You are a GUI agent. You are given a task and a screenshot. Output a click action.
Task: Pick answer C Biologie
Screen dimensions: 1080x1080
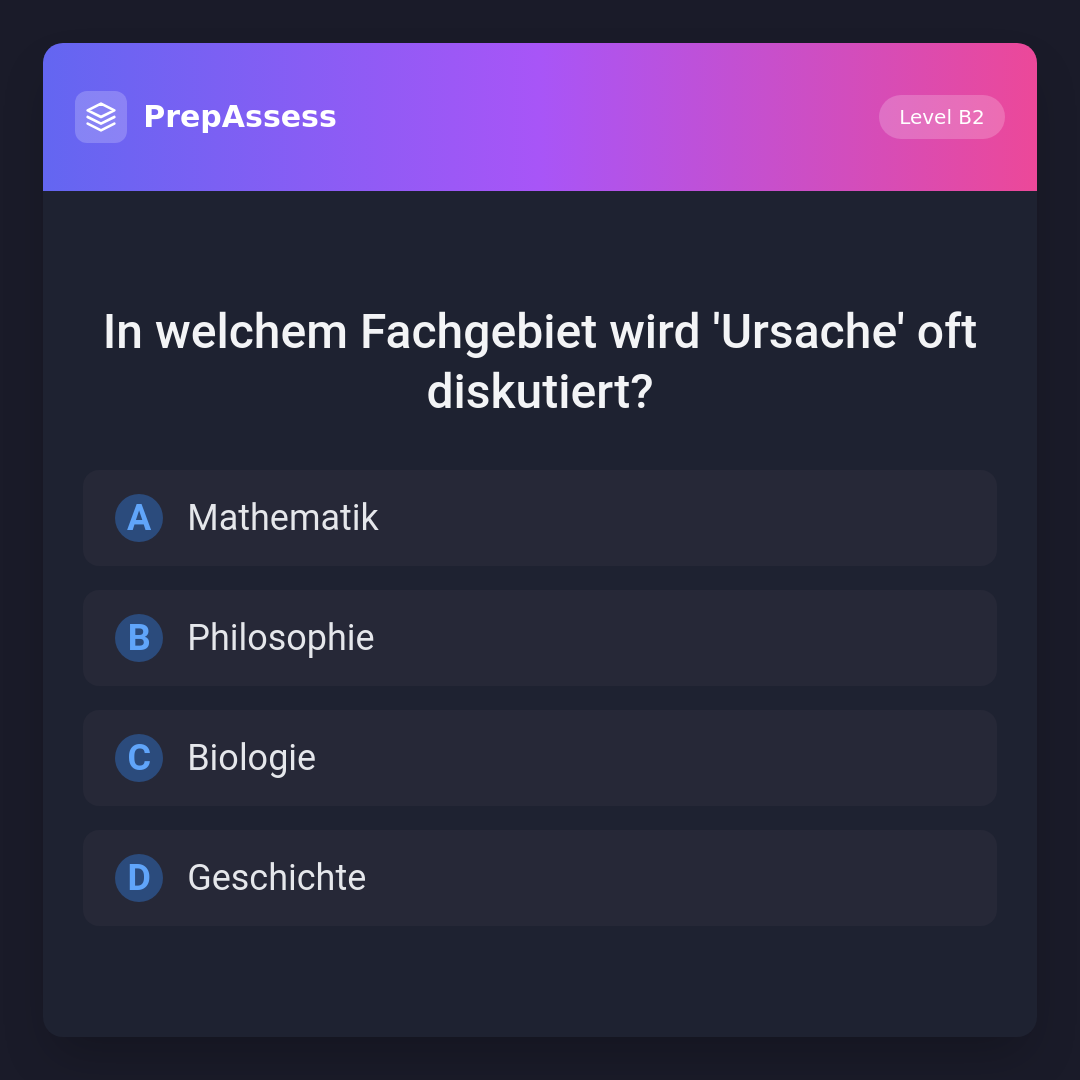click(x=540, y=758)
